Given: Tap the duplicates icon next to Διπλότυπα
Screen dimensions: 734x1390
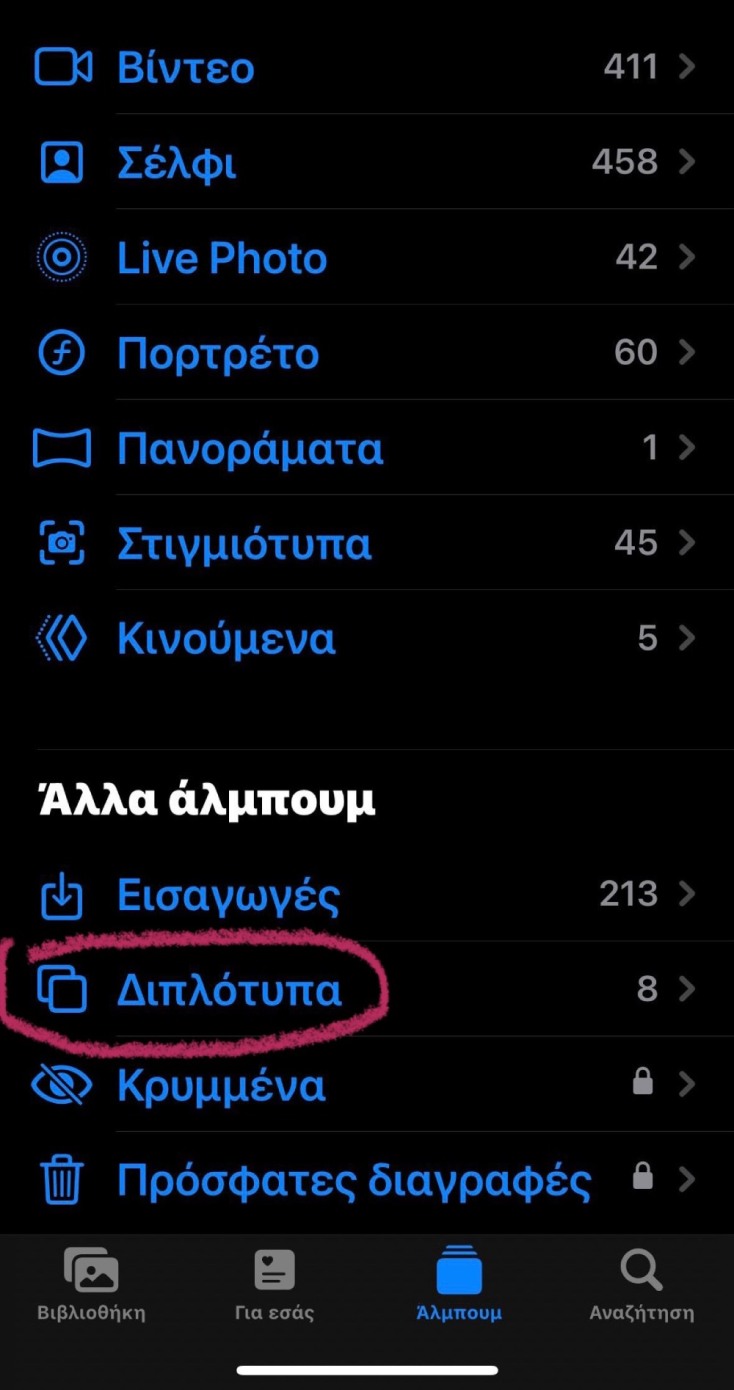Looking at the screenshot, I should [x=61, y=990].
